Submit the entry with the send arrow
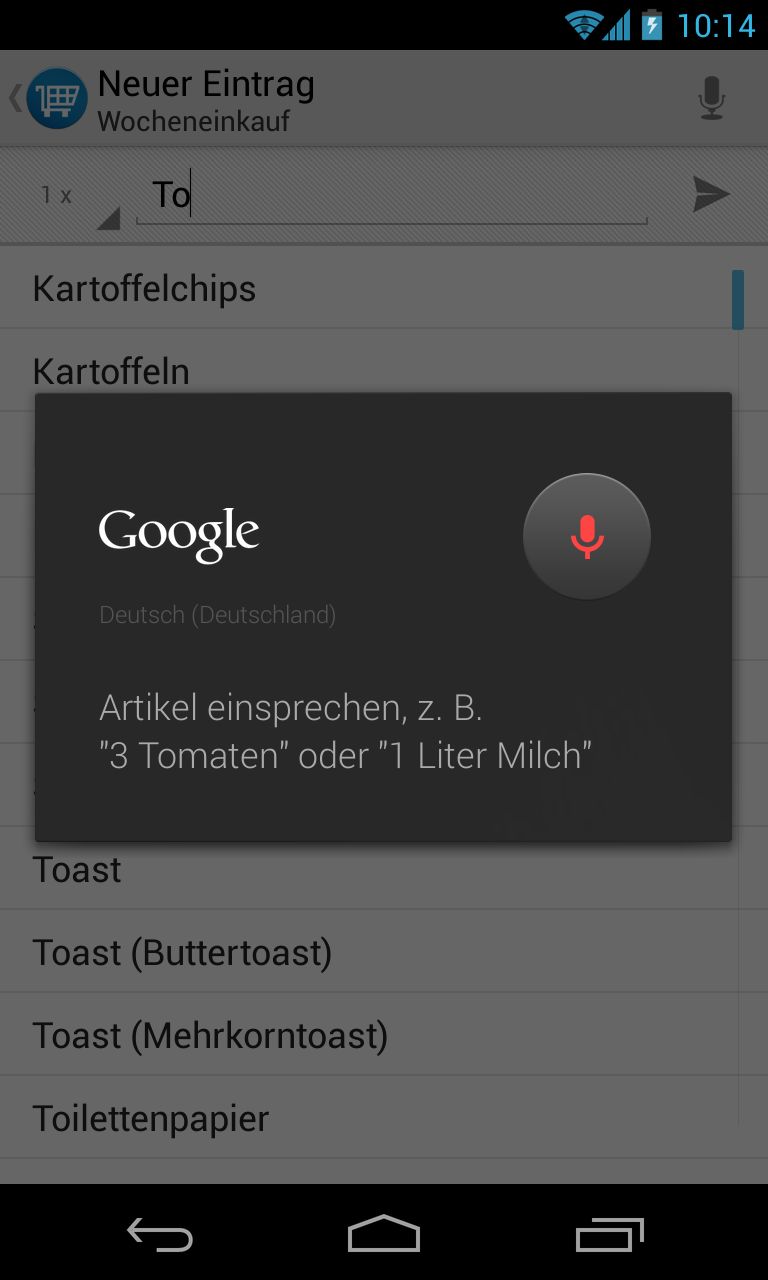Image resolution: width=768 pixels, height=1280 pixels. [711, 194]
